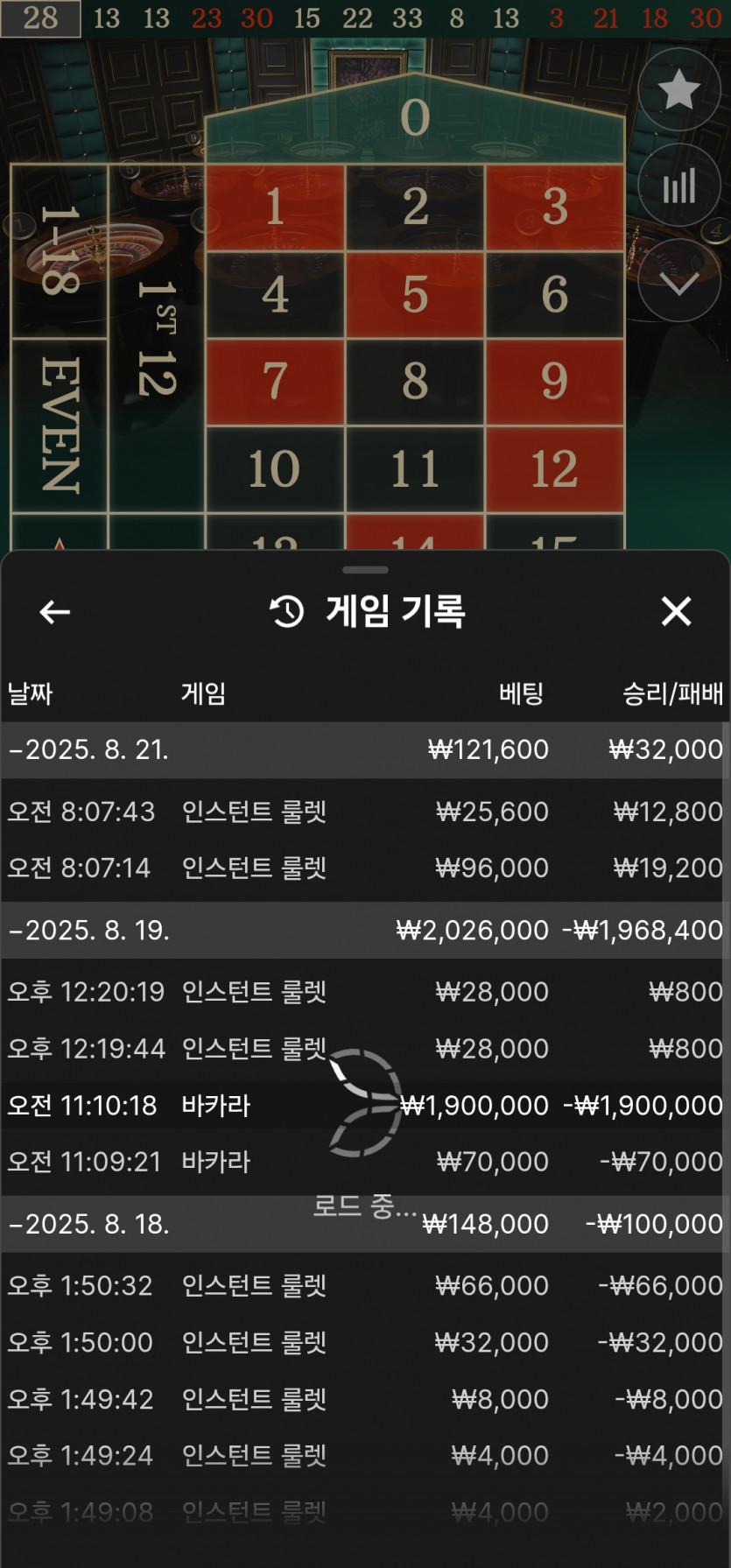The height and width of the screenshot is (1568, 731).
Task: Bet on the 1ST 12 dozen
Action: click(x=158, y=338)
